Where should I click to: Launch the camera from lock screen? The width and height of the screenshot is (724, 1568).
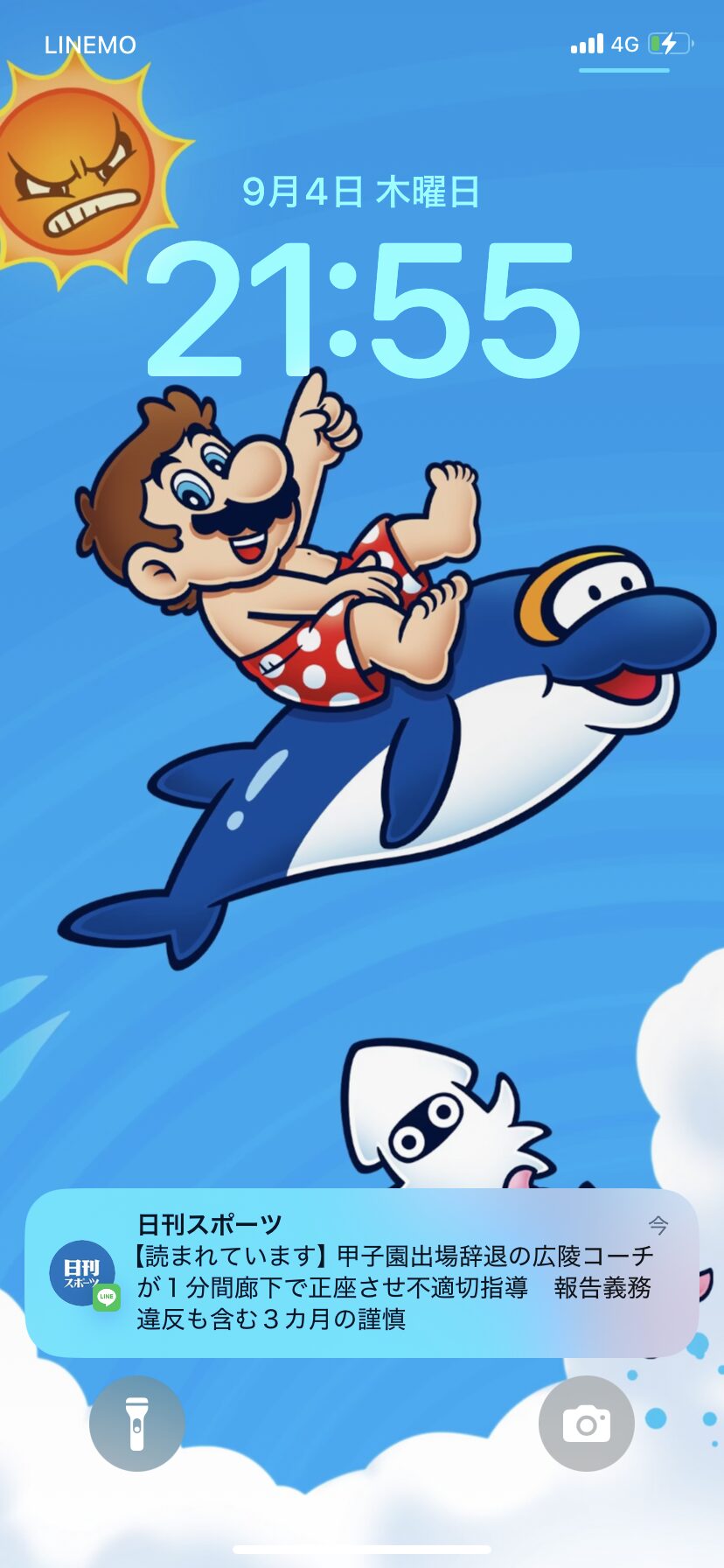point(586,1424)
